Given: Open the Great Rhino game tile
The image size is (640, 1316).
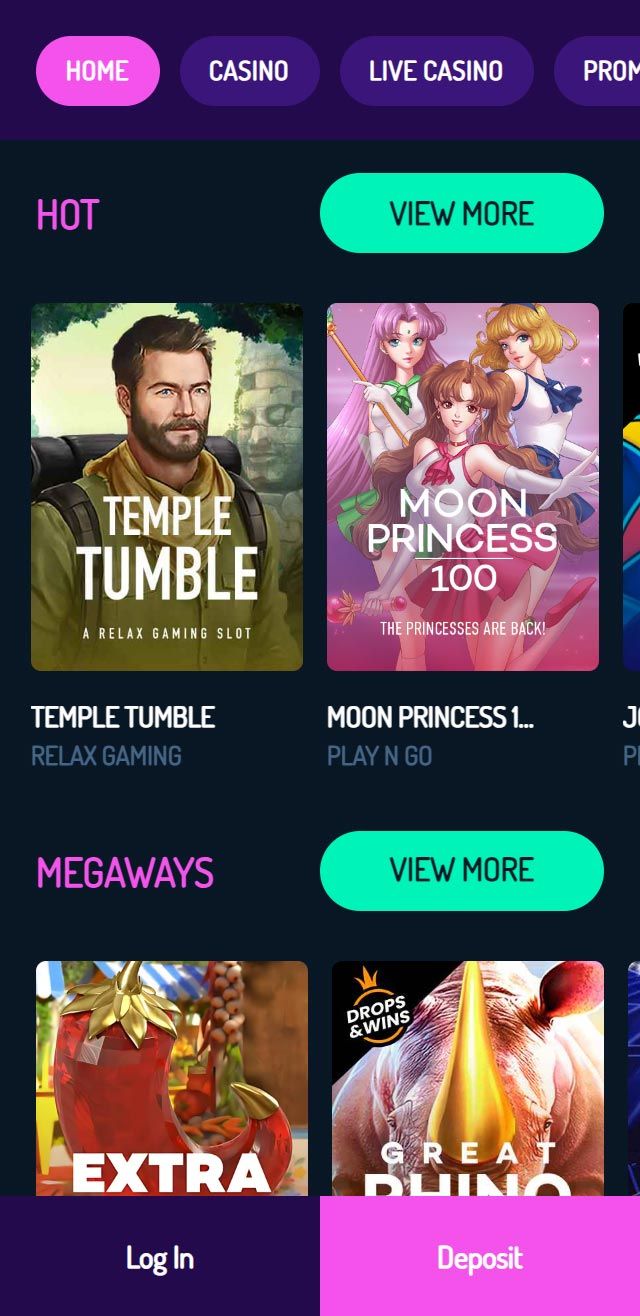Looking at the screenshot, I should pyautogui.click(x=468, y=1078).
